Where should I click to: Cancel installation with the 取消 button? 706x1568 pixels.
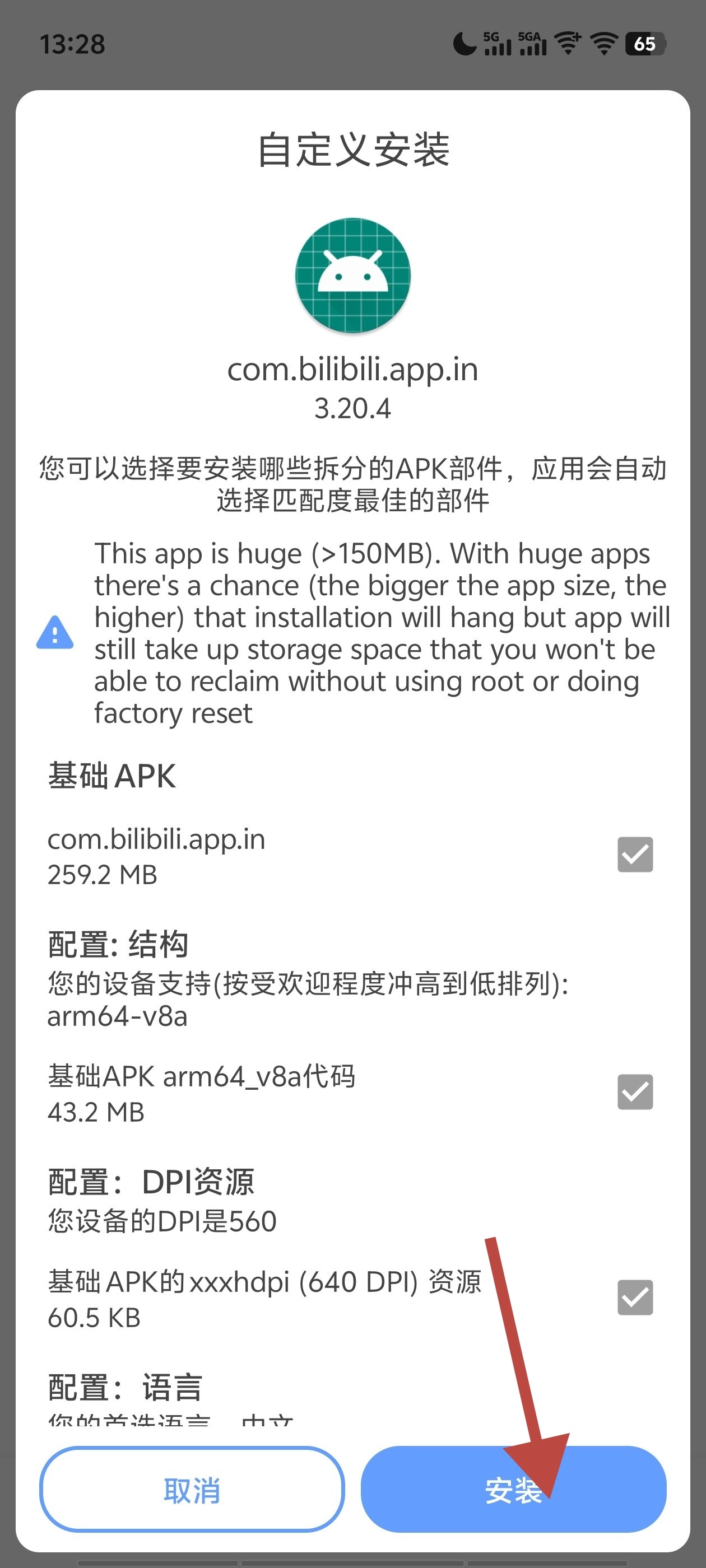tap(192, 1490)
